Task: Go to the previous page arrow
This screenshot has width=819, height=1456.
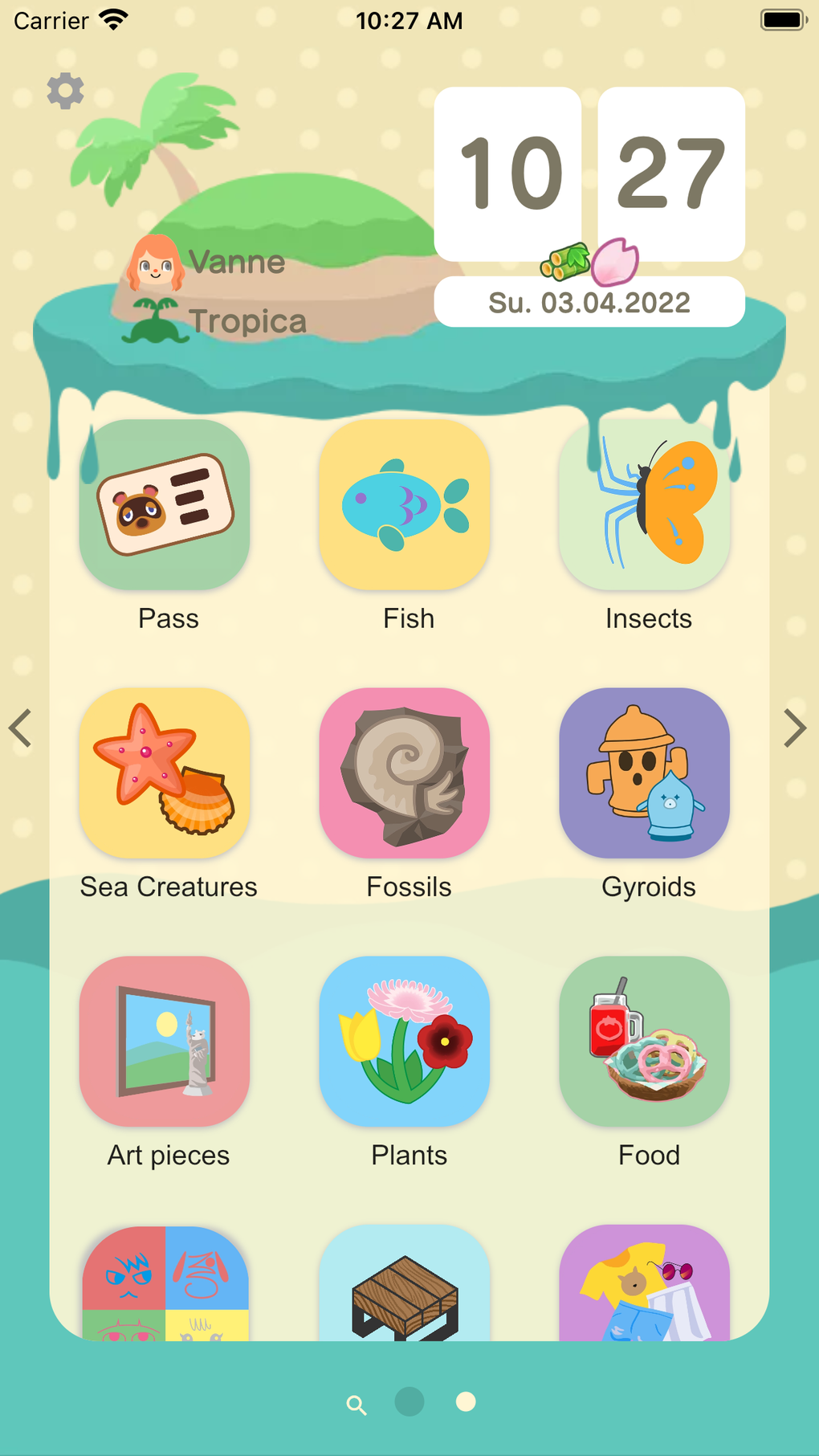Action: pos(21,728)
